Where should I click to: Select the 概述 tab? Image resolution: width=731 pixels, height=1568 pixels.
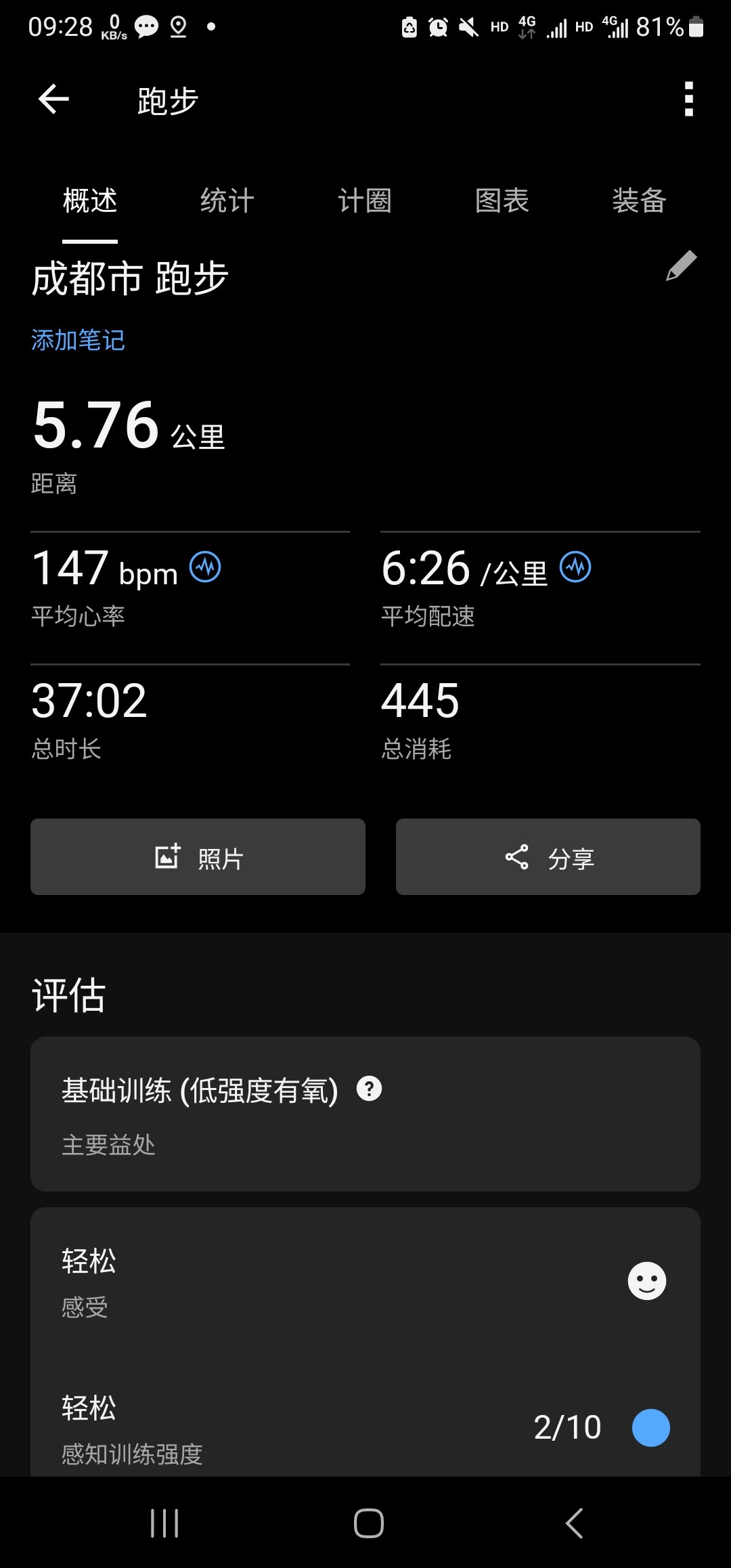point(90,201)
